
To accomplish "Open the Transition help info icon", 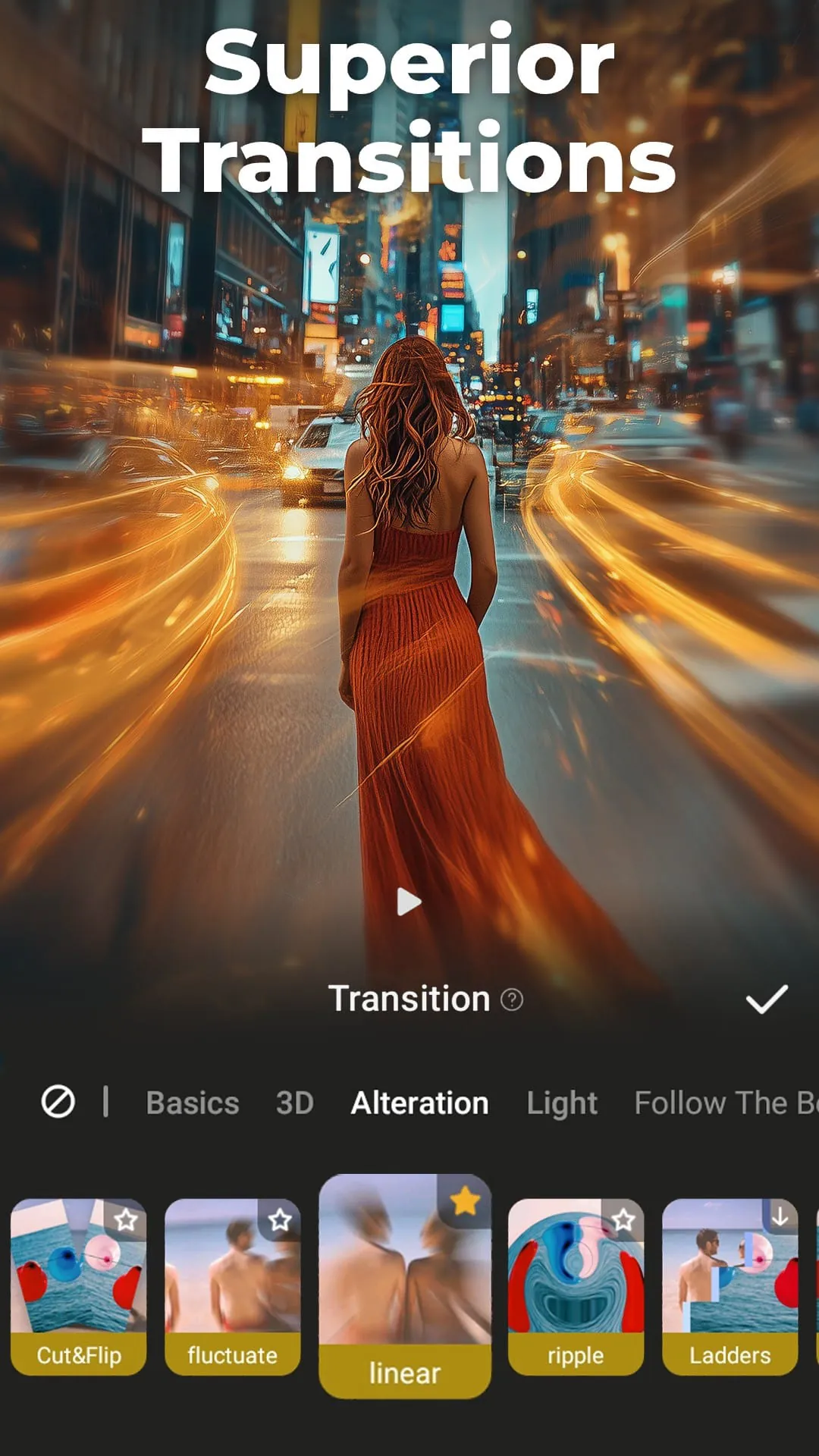I will (x=513, y=999).
